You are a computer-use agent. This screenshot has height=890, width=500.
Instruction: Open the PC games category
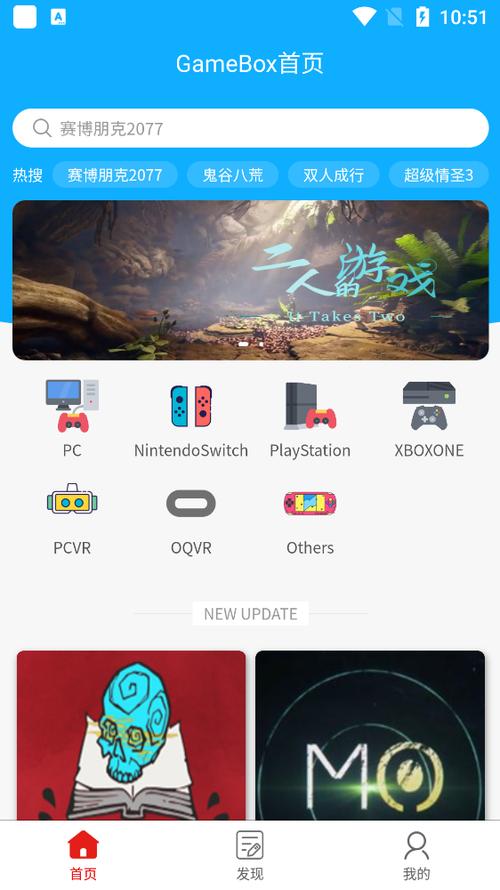pyautogui.click(x=72, y=419)
